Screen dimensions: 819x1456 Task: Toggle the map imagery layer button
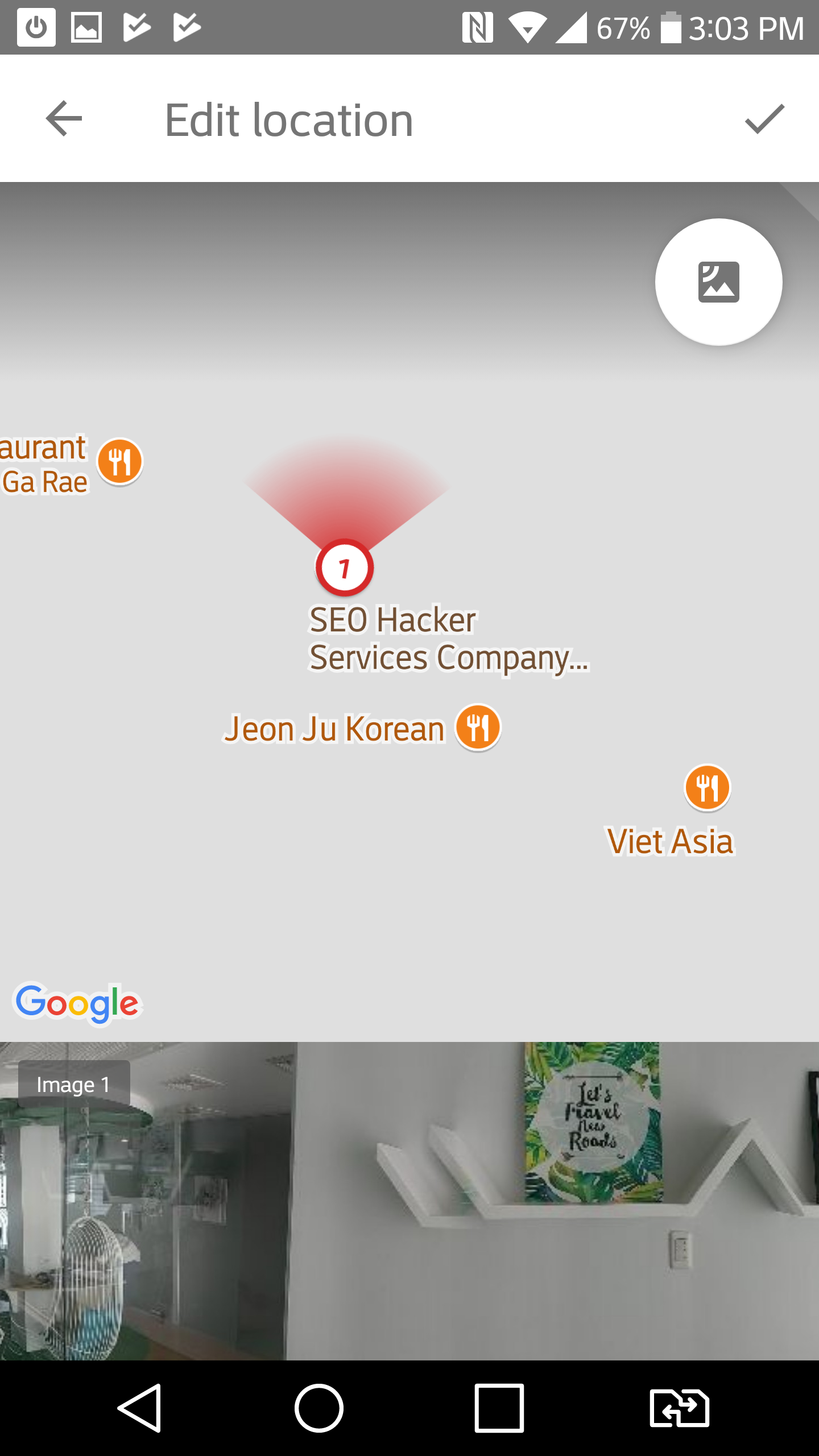[x=718, y=282]
